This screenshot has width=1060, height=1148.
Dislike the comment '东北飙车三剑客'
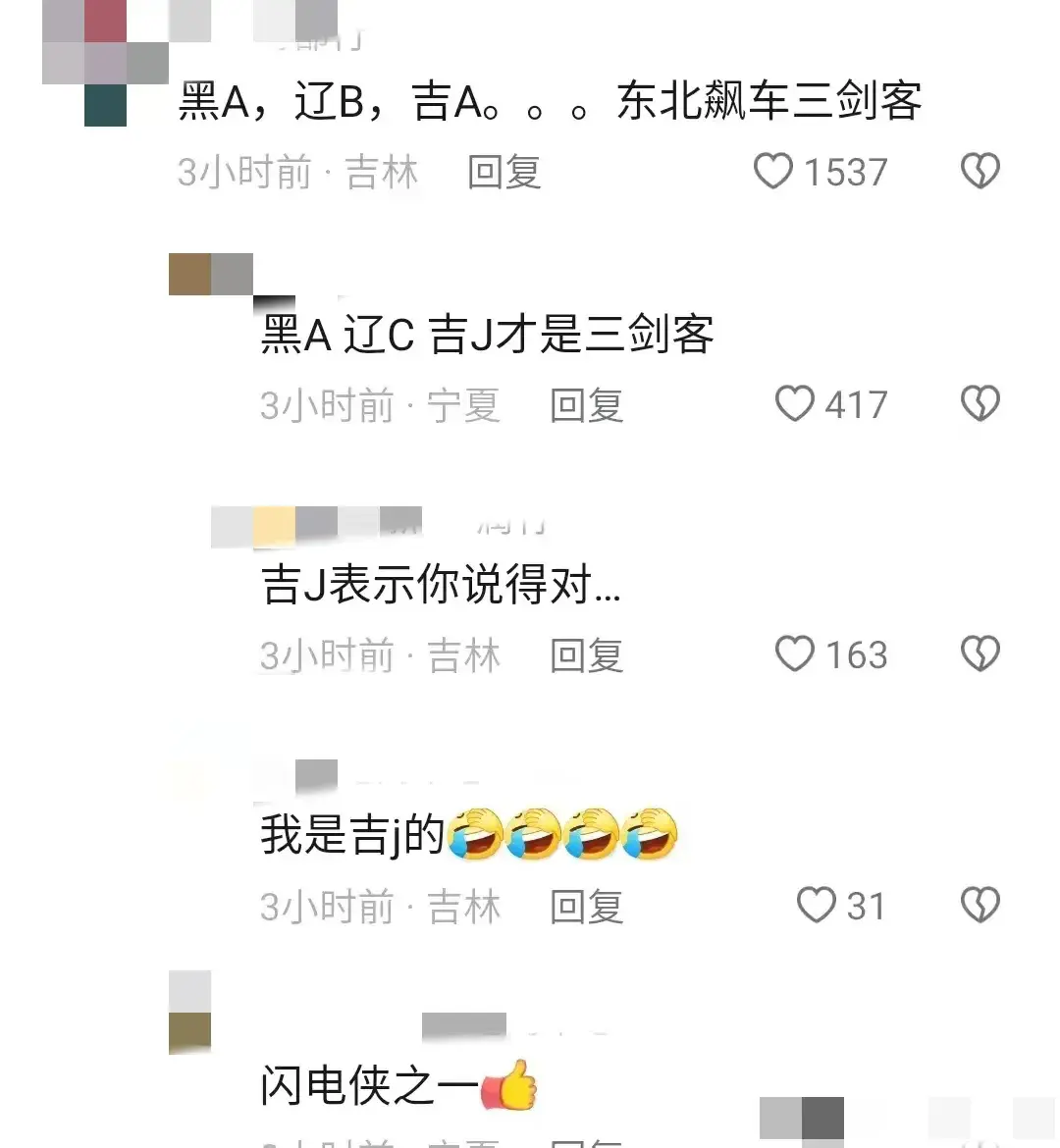coord(980,172)
